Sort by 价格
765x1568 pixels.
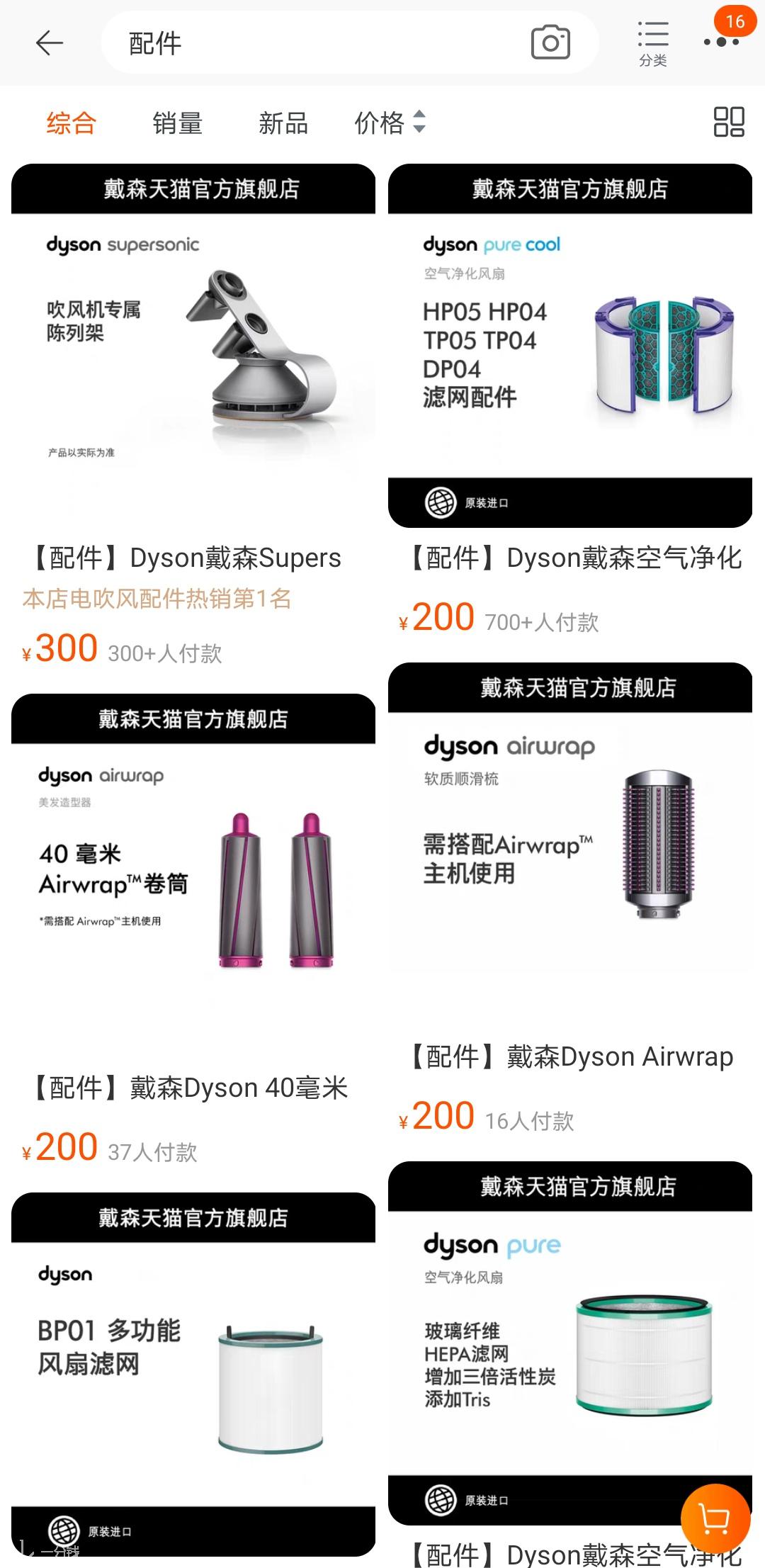point(390,123)
